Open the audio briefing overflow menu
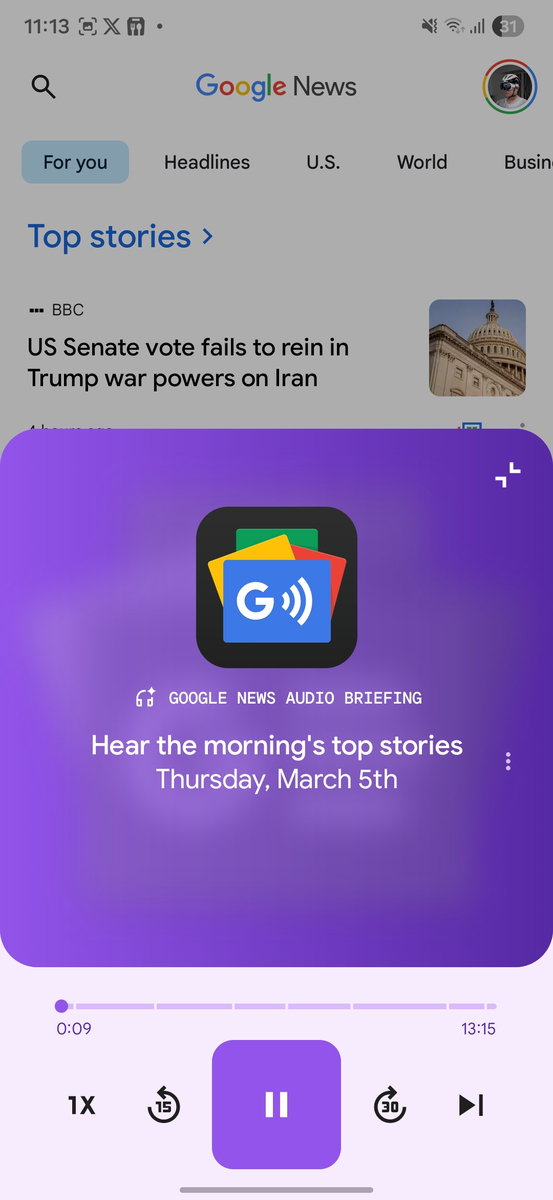Image resolution: width=553 pixels, height=1200 pixels. (x=508, y=762)
